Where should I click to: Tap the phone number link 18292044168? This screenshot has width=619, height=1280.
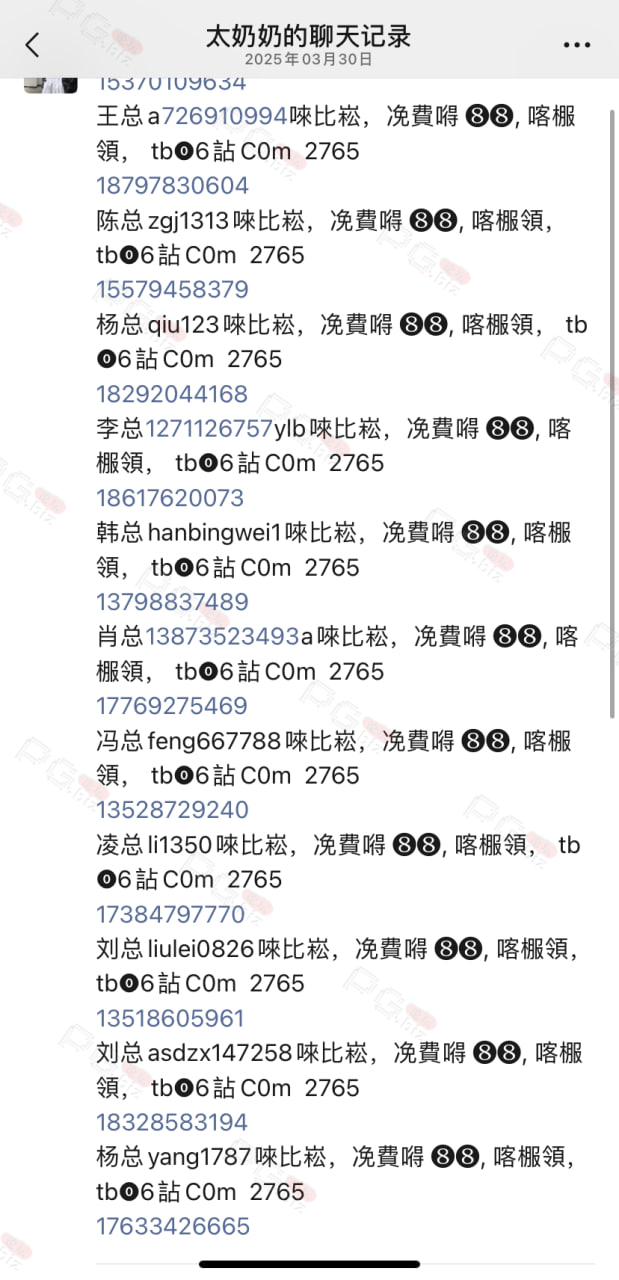(x=172, y=394)
